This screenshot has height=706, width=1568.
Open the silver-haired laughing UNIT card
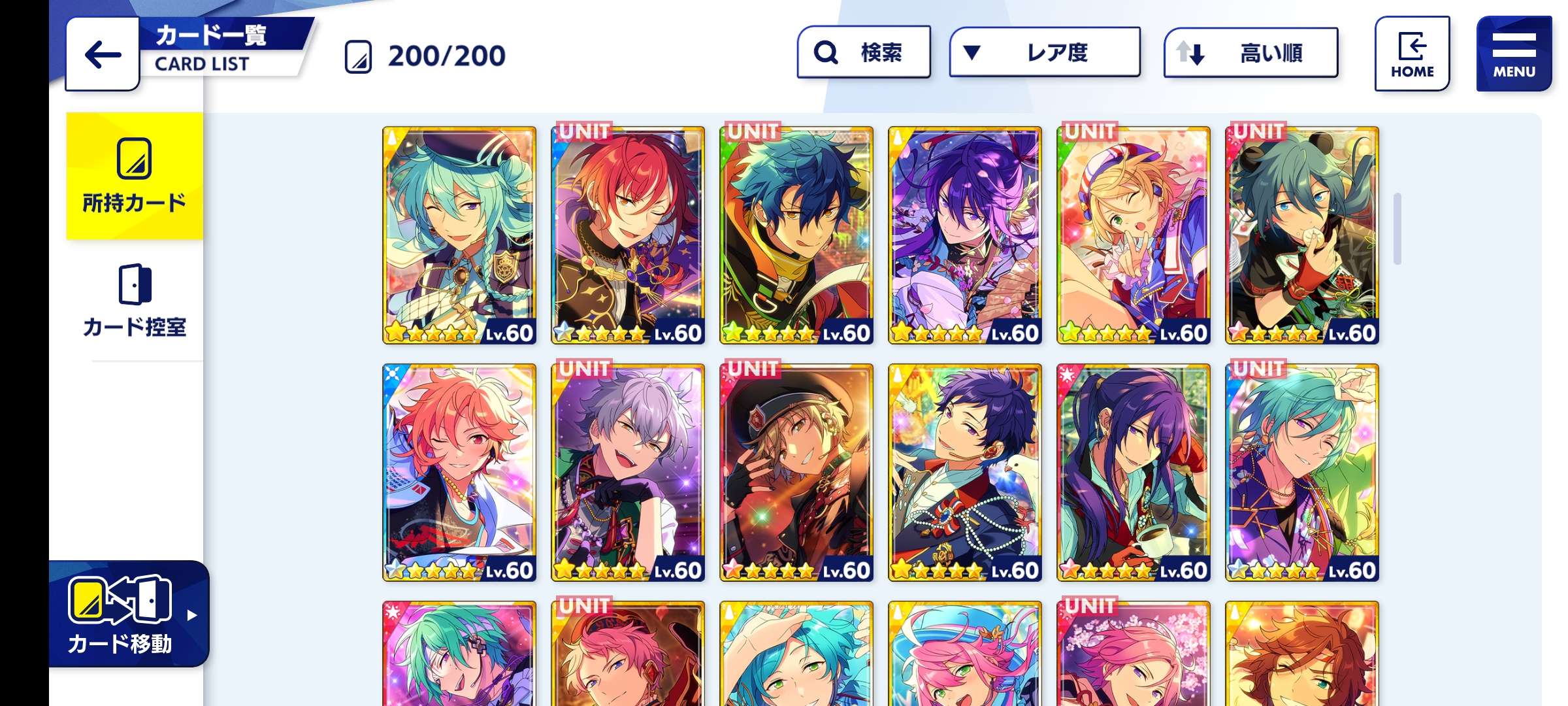(x=628, y=473)
